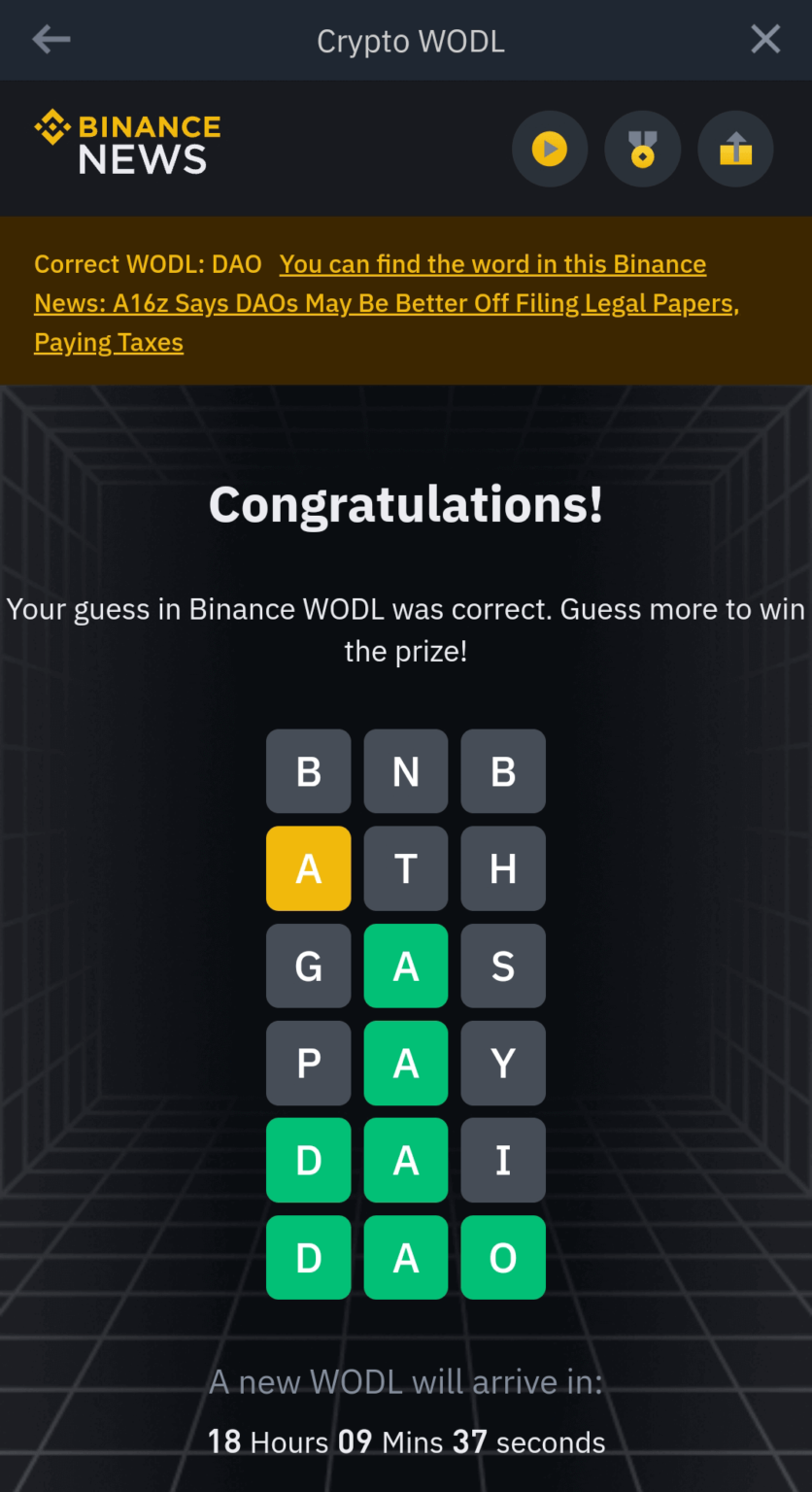The width and height of the screenshot is (812, 1492).
Task: Open the medal achievements icon
Action: [643, 149]
